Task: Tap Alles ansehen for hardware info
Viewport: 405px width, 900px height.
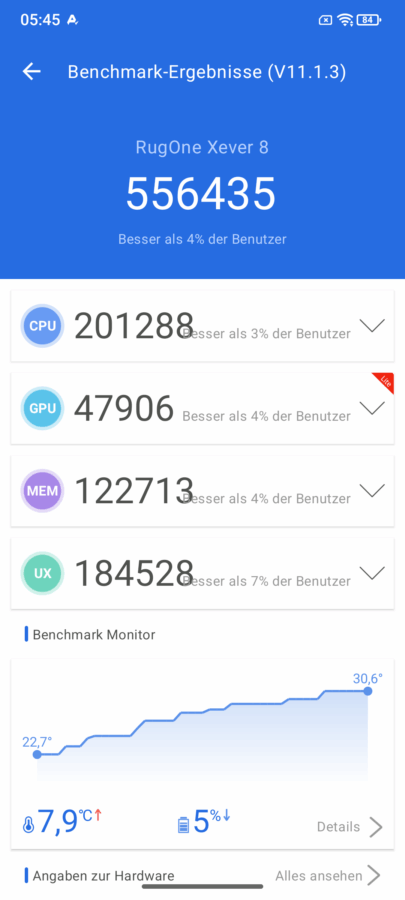Action: (x=328, y=876)
